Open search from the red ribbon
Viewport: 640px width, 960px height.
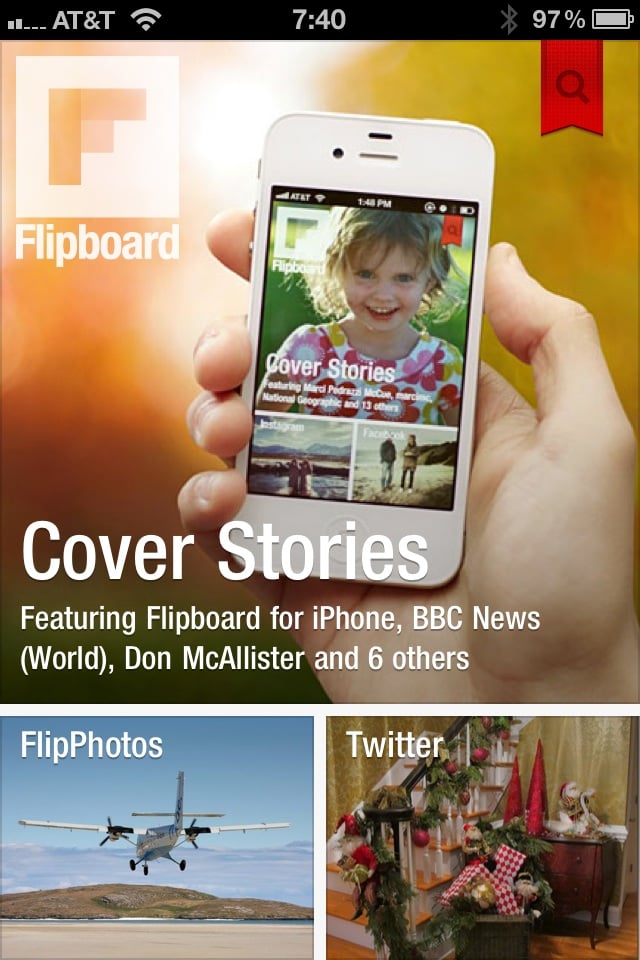click(571, 87)
